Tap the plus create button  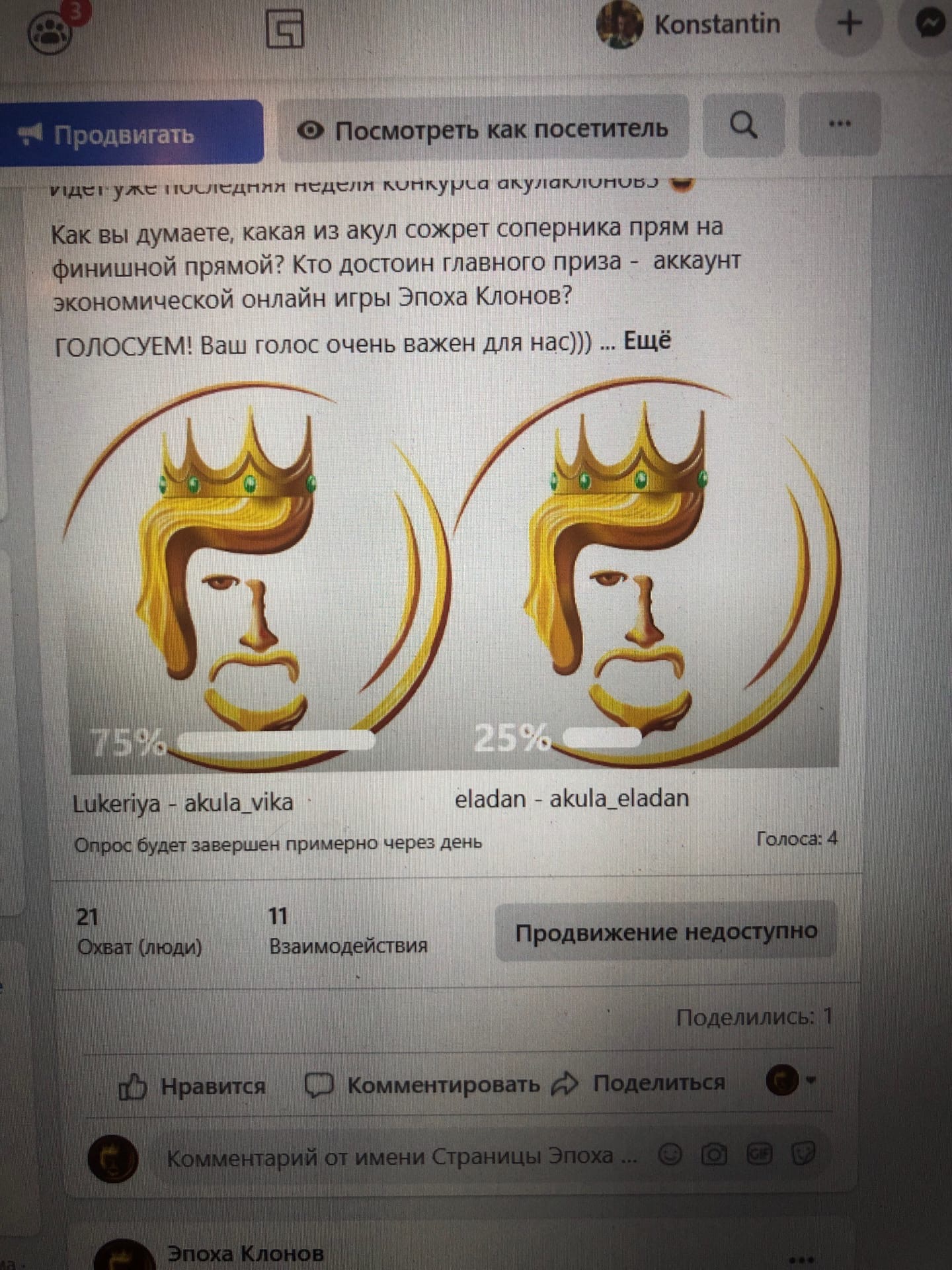[850, 24]
